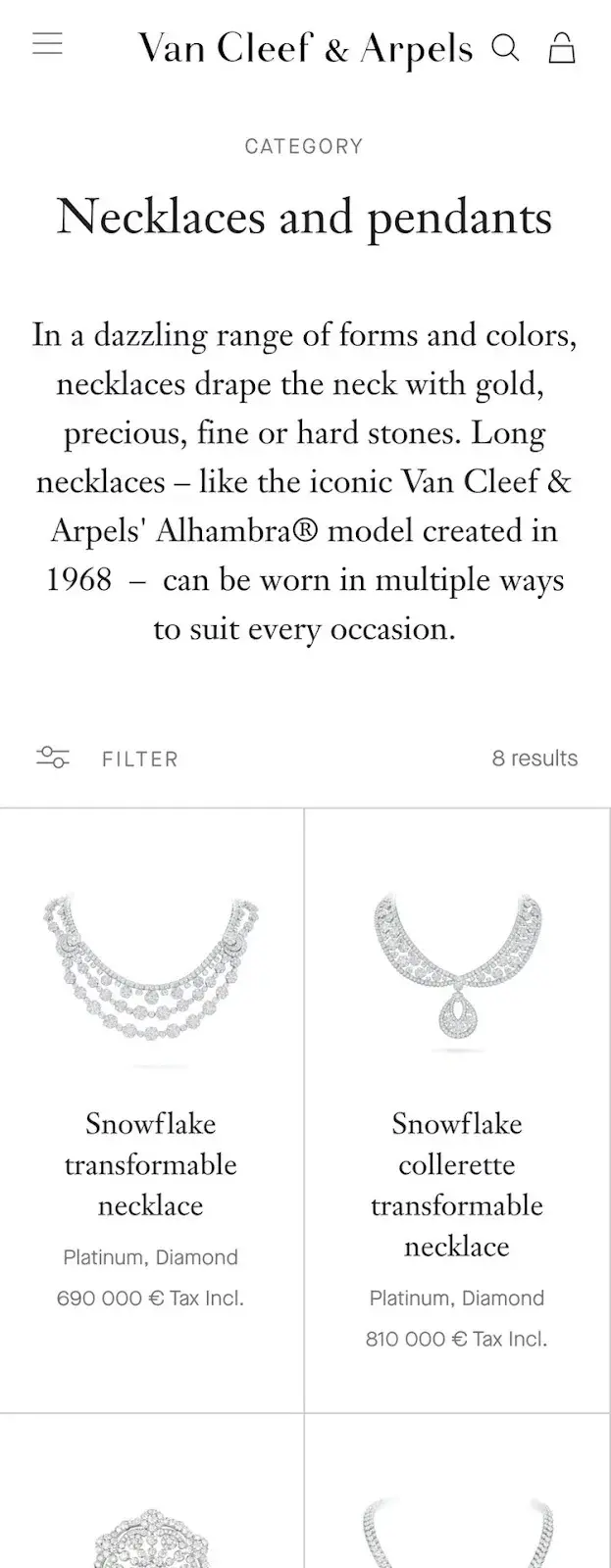611x1568 pixels.
Task: Open the shopping bag
Action: point(561,47)
